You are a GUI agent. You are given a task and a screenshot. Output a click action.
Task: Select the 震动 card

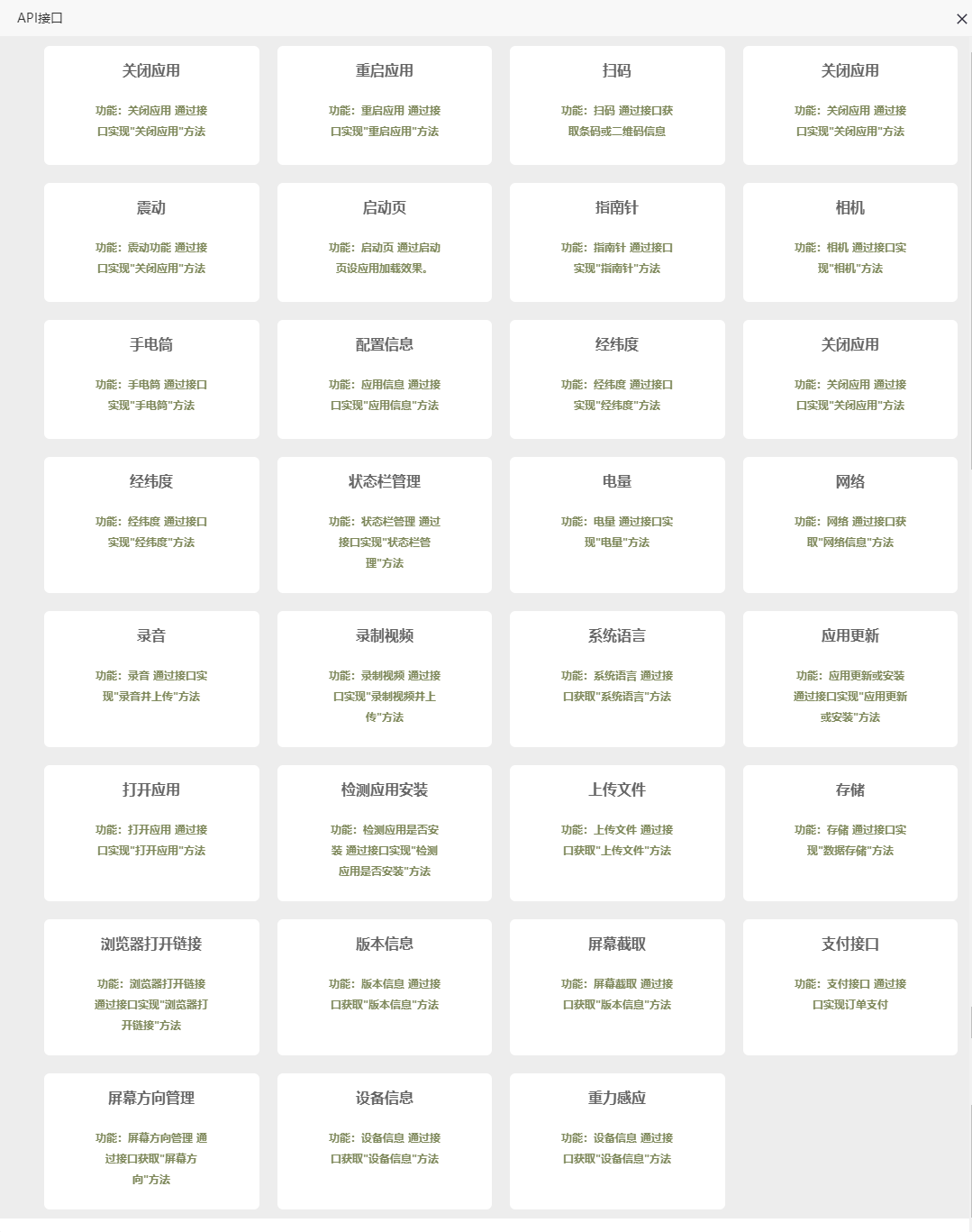[x=151, y=242]
